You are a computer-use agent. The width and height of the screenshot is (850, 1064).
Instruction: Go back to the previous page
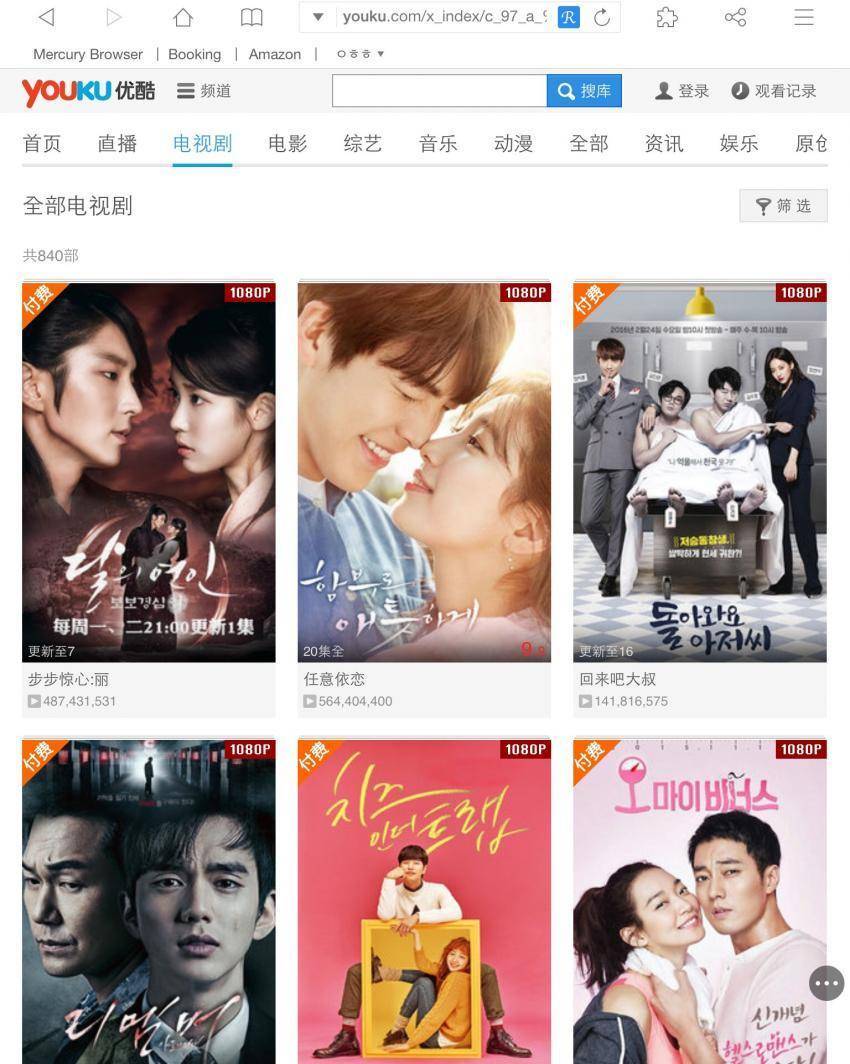(46, 17)
